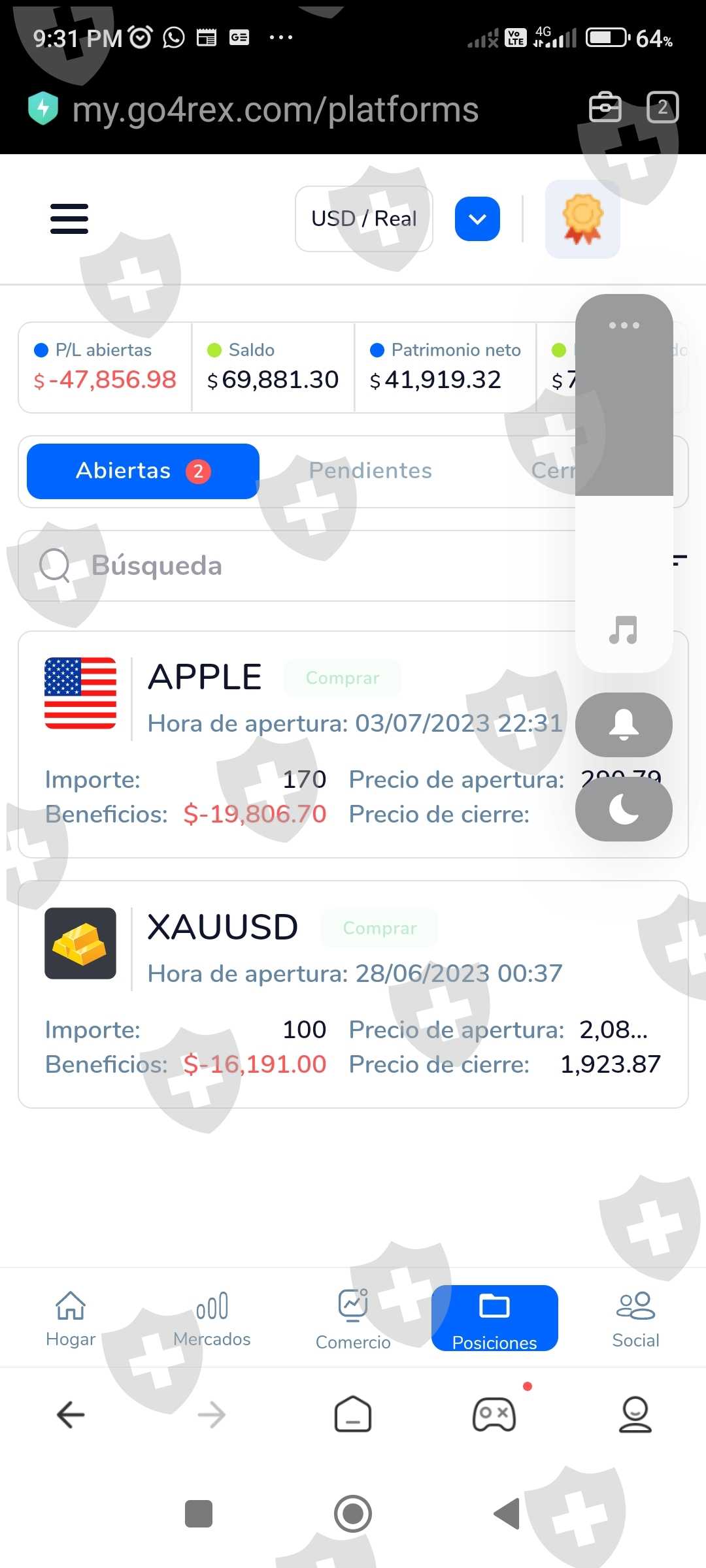Go to the Mercados tab
This screenshot has height=1568, width=706.
coord(212,1319)
